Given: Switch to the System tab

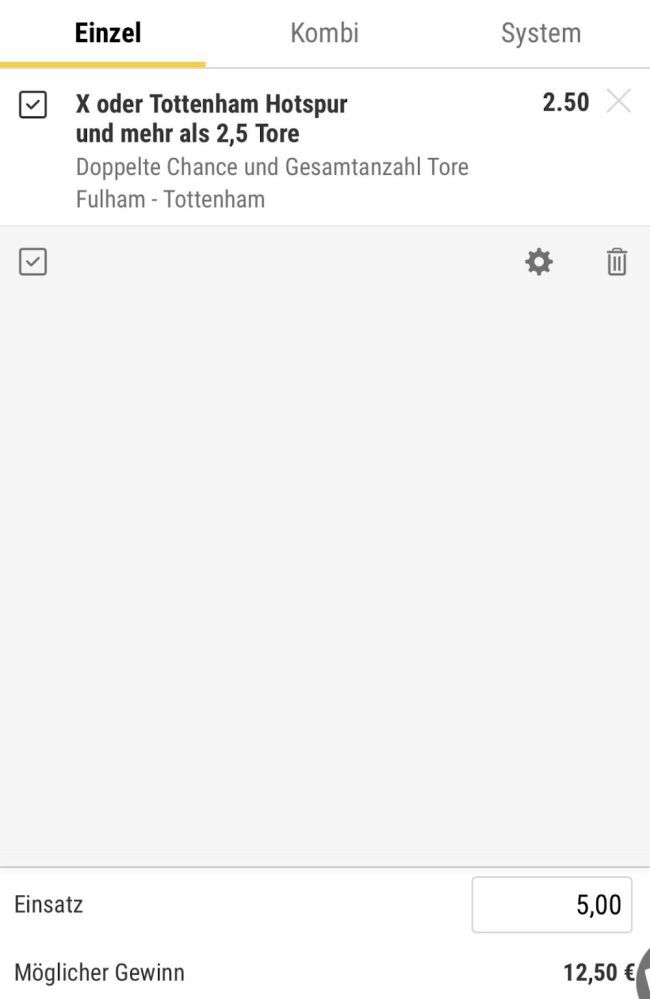Looking at the screenshot, I should [x=540, y=33].
